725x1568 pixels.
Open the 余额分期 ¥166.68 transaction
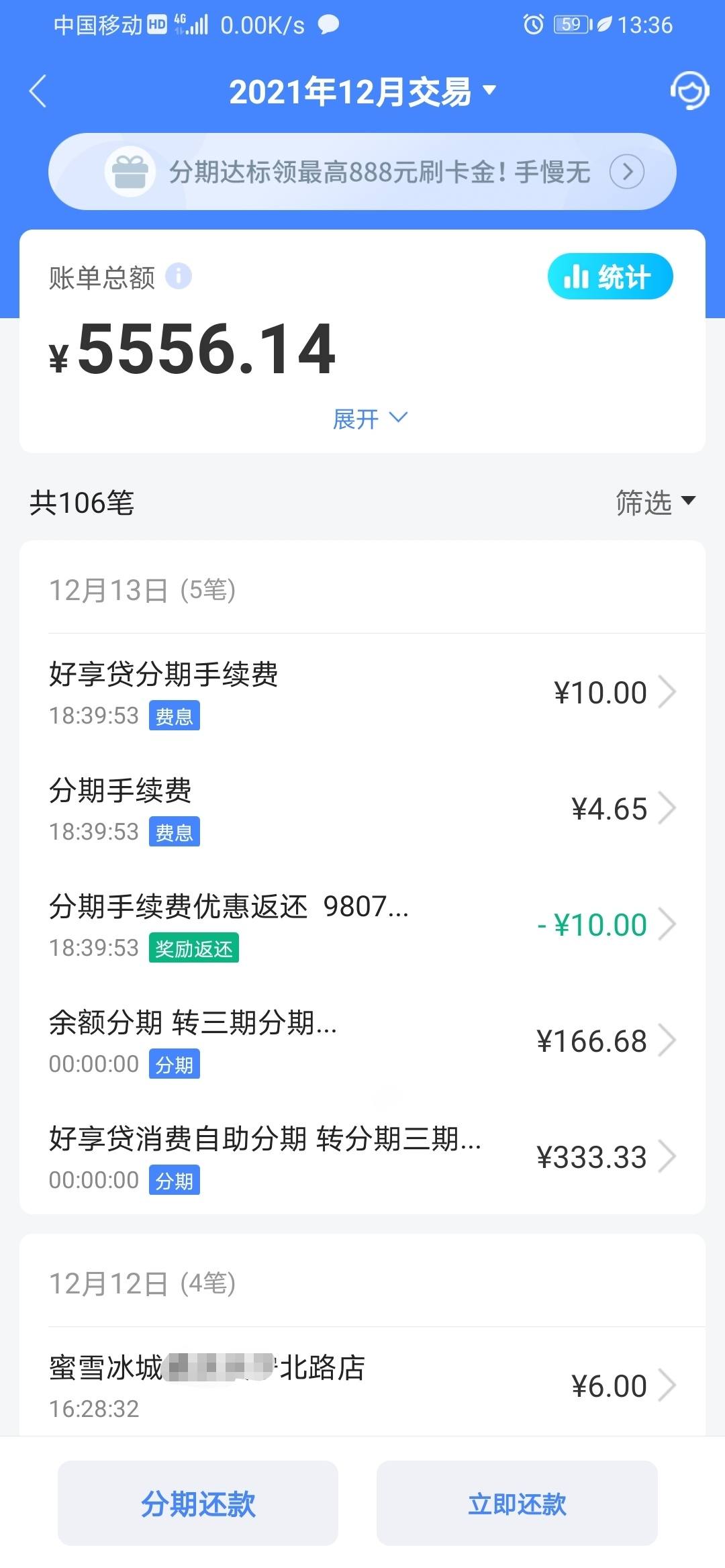362,1041
